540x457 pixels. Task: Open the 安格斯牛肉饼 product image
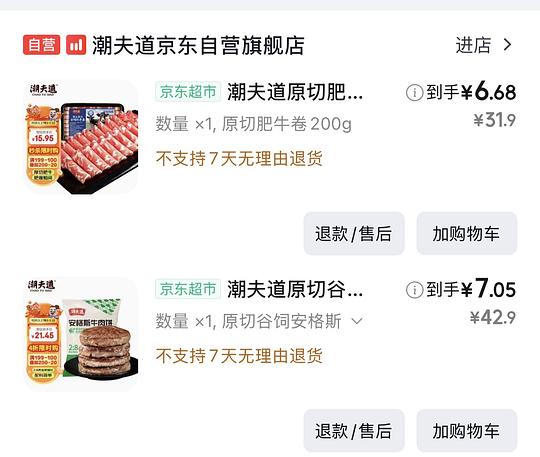[x=81, y=334]
